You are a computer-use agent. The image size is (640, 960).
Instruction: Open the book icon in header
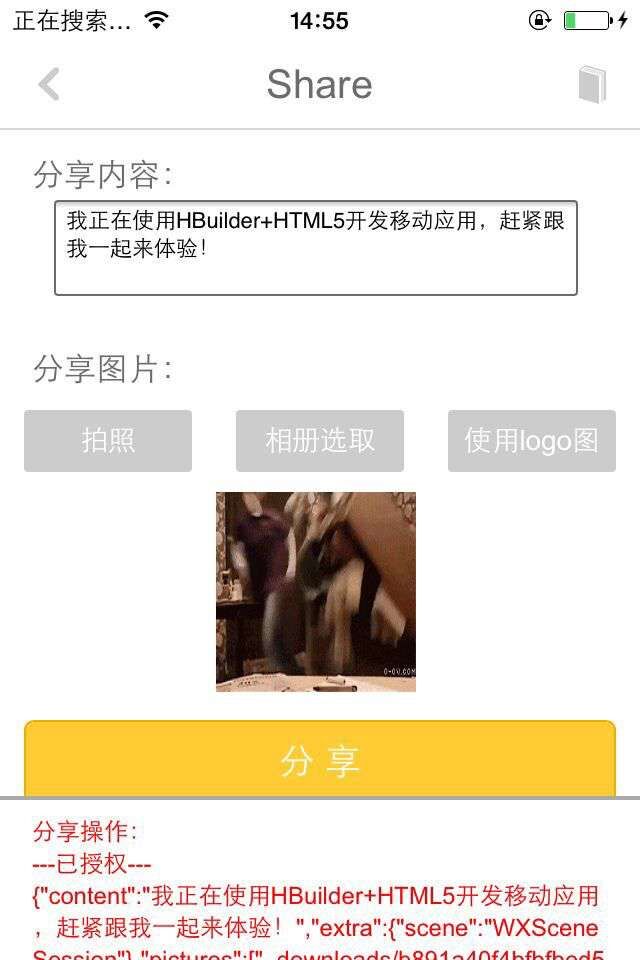tap(592, 85)
